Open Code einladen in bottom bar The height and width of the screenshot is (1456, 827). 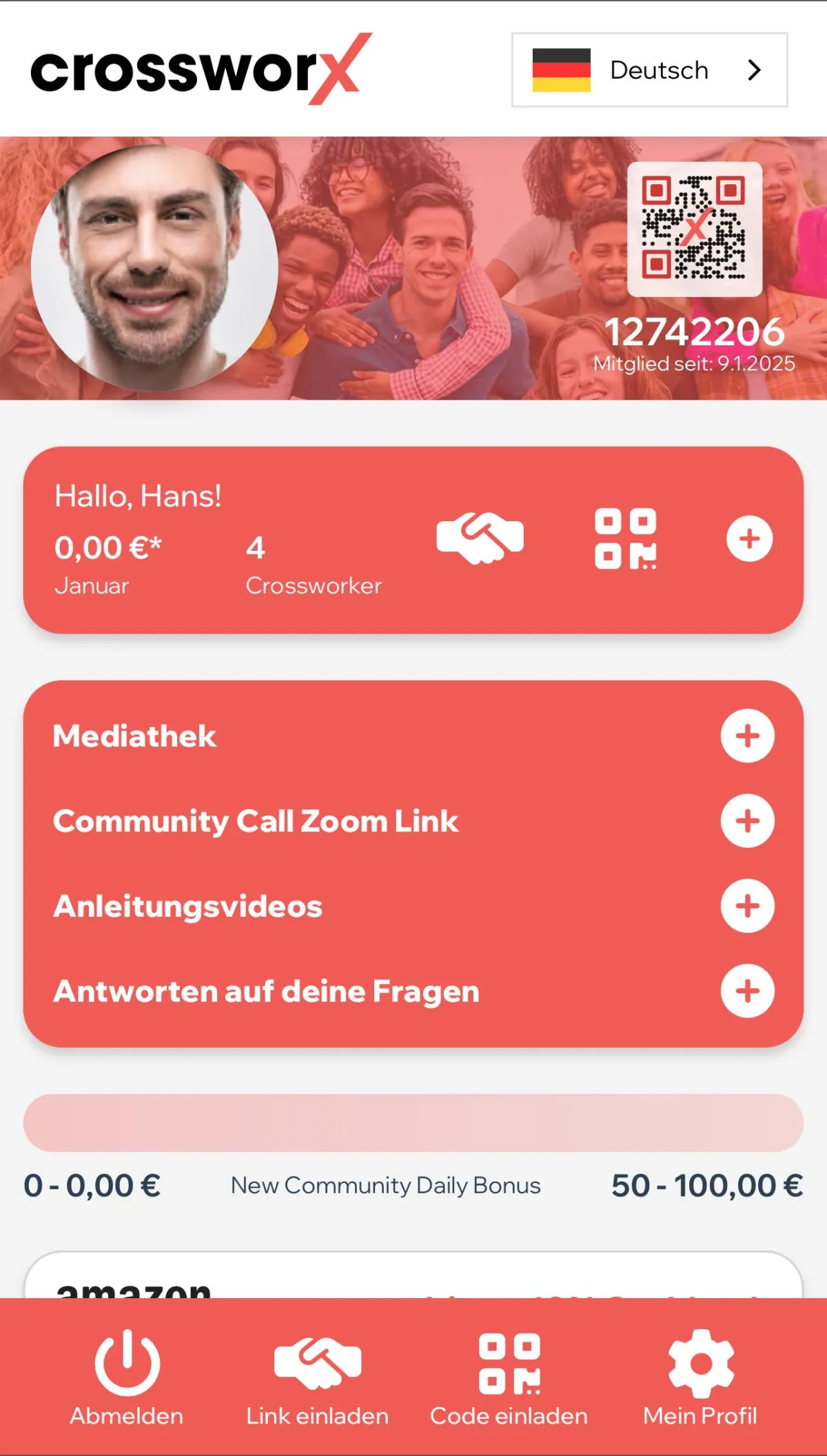tap(509, 1377)
